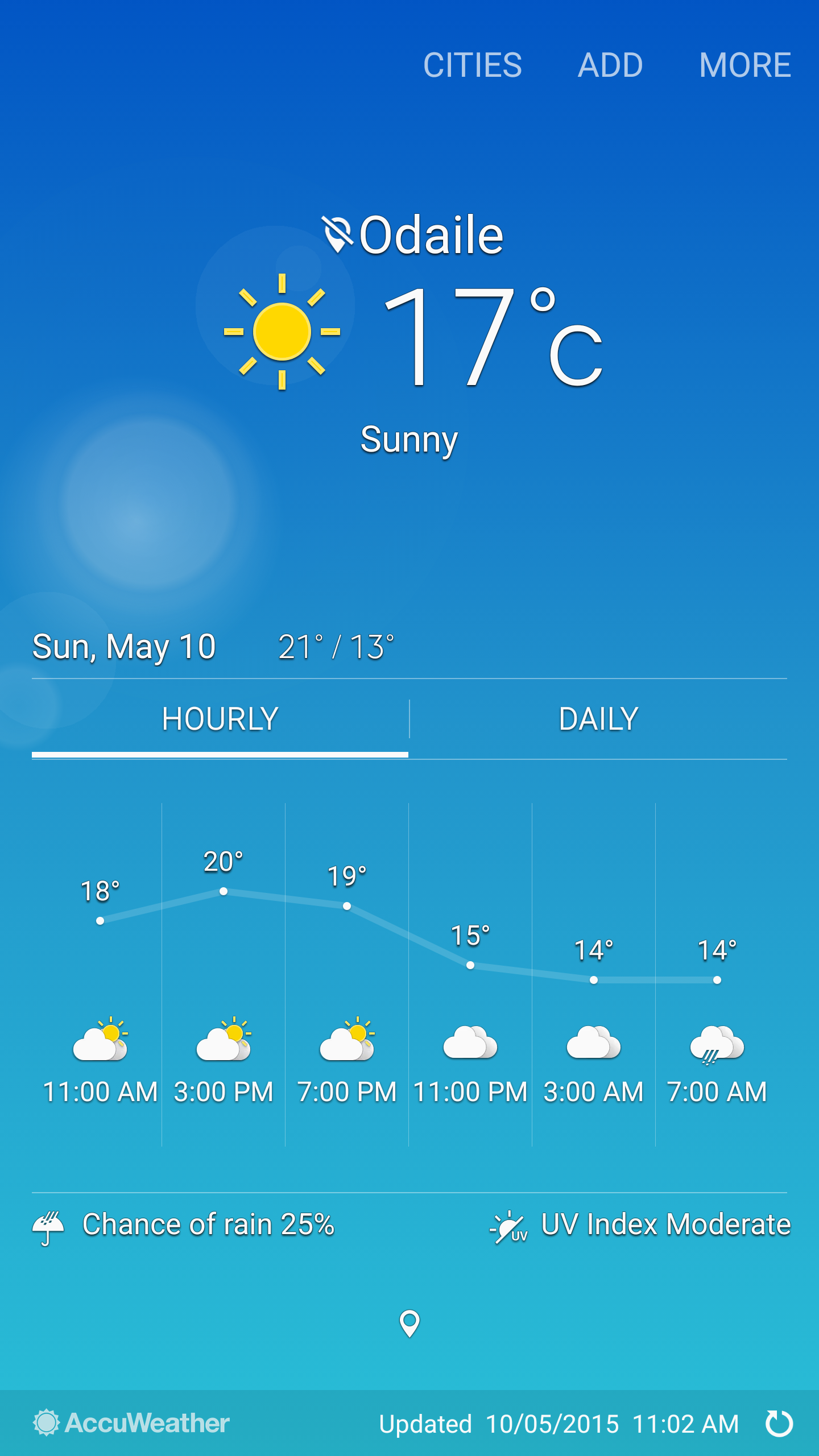Open the AccuWeather link
This screenshot has width=819, height=1456.
[x=131, y=1423]
